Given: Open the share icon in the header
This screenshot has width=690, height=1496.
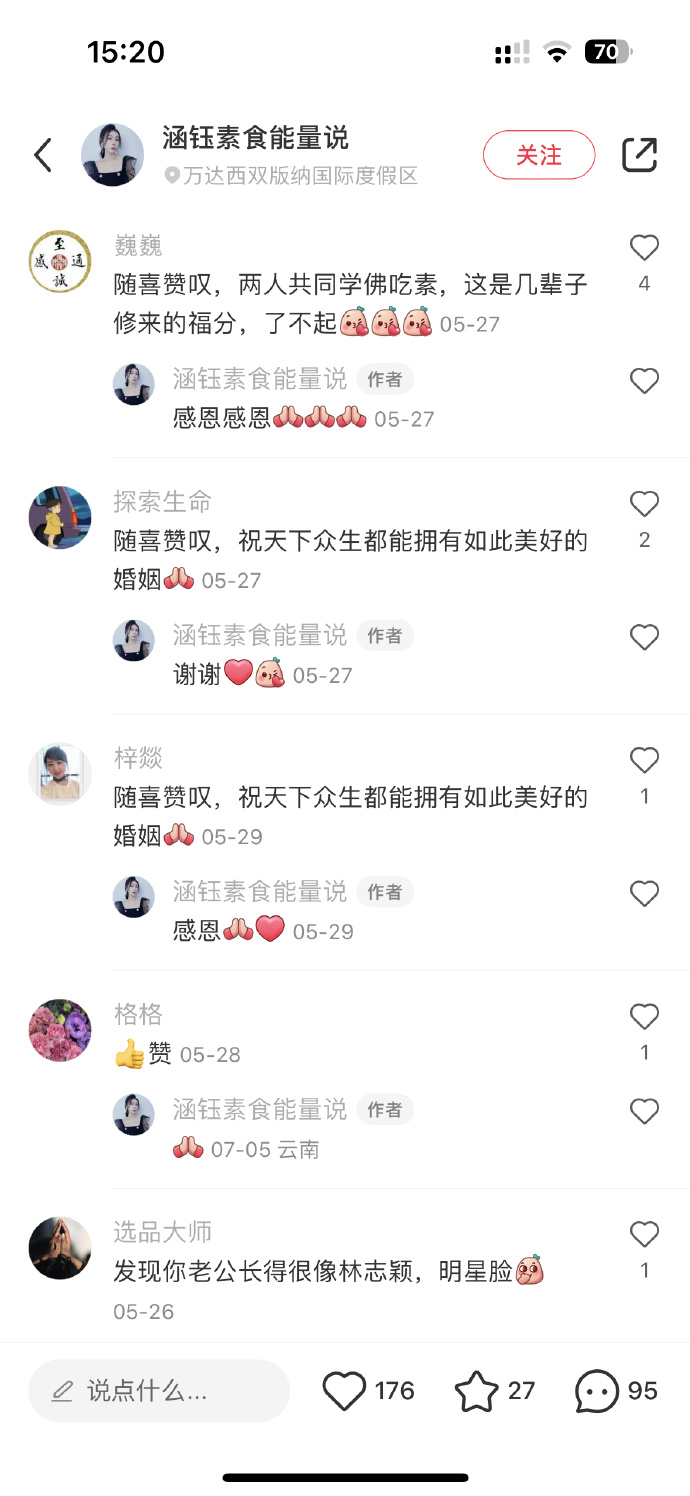Looking at the screenshot, I should pos(640,155).
